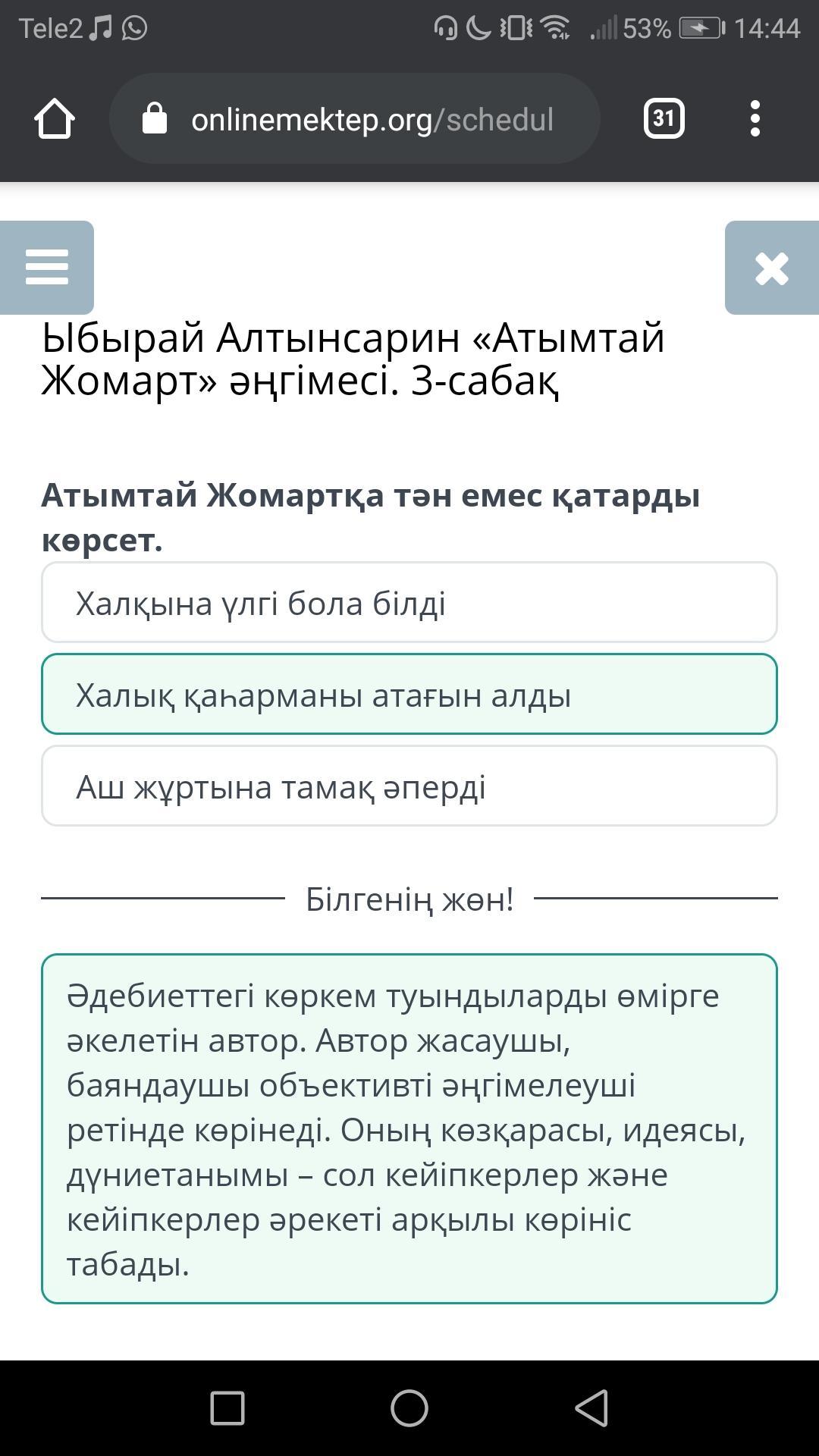Tap the onlinemektep.org address bar
Image resolution: width=819 pixels, height=1456 pixels.
[355, 118]
